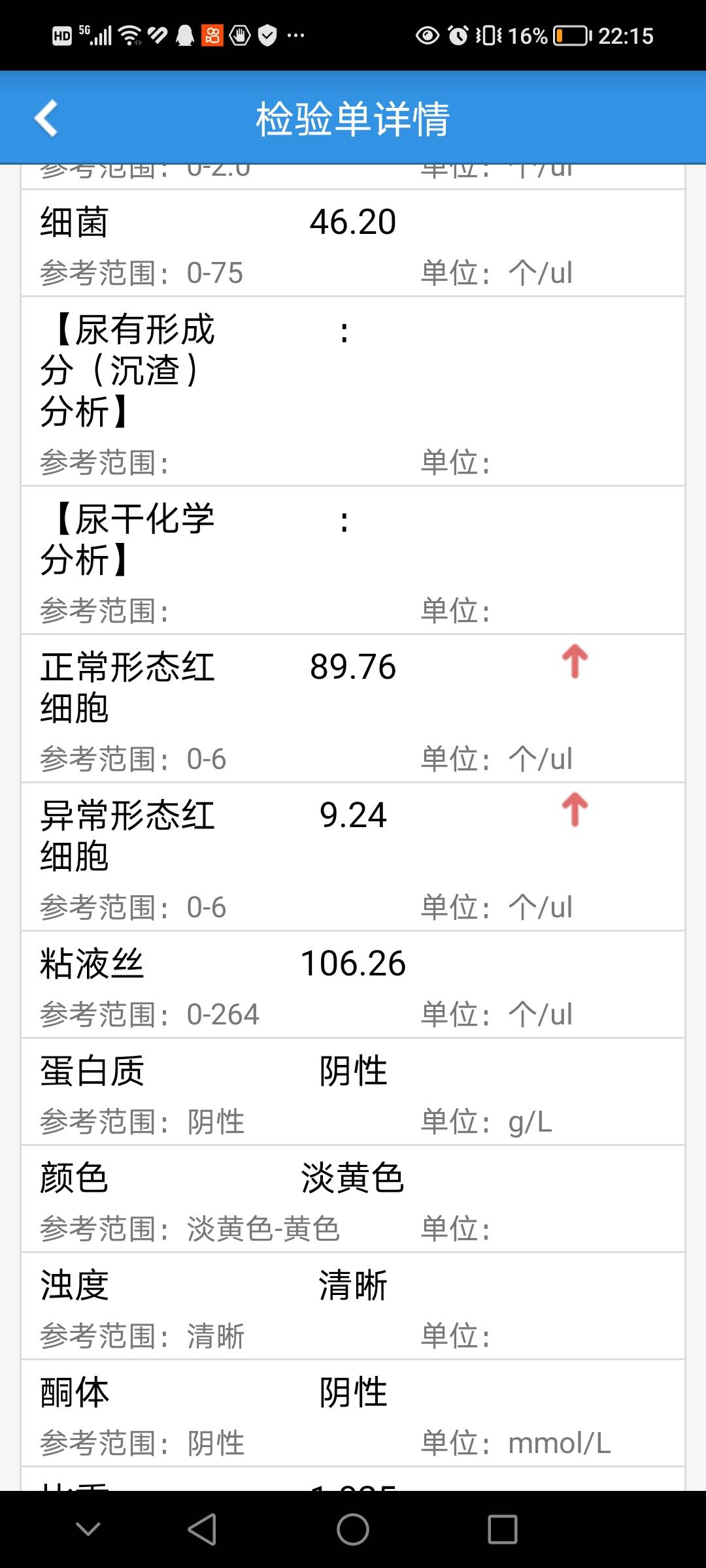The height and width of the screenshot is (1568, 706).
Task: Tap the alarm clock status icon
Action: click(458, 34)
